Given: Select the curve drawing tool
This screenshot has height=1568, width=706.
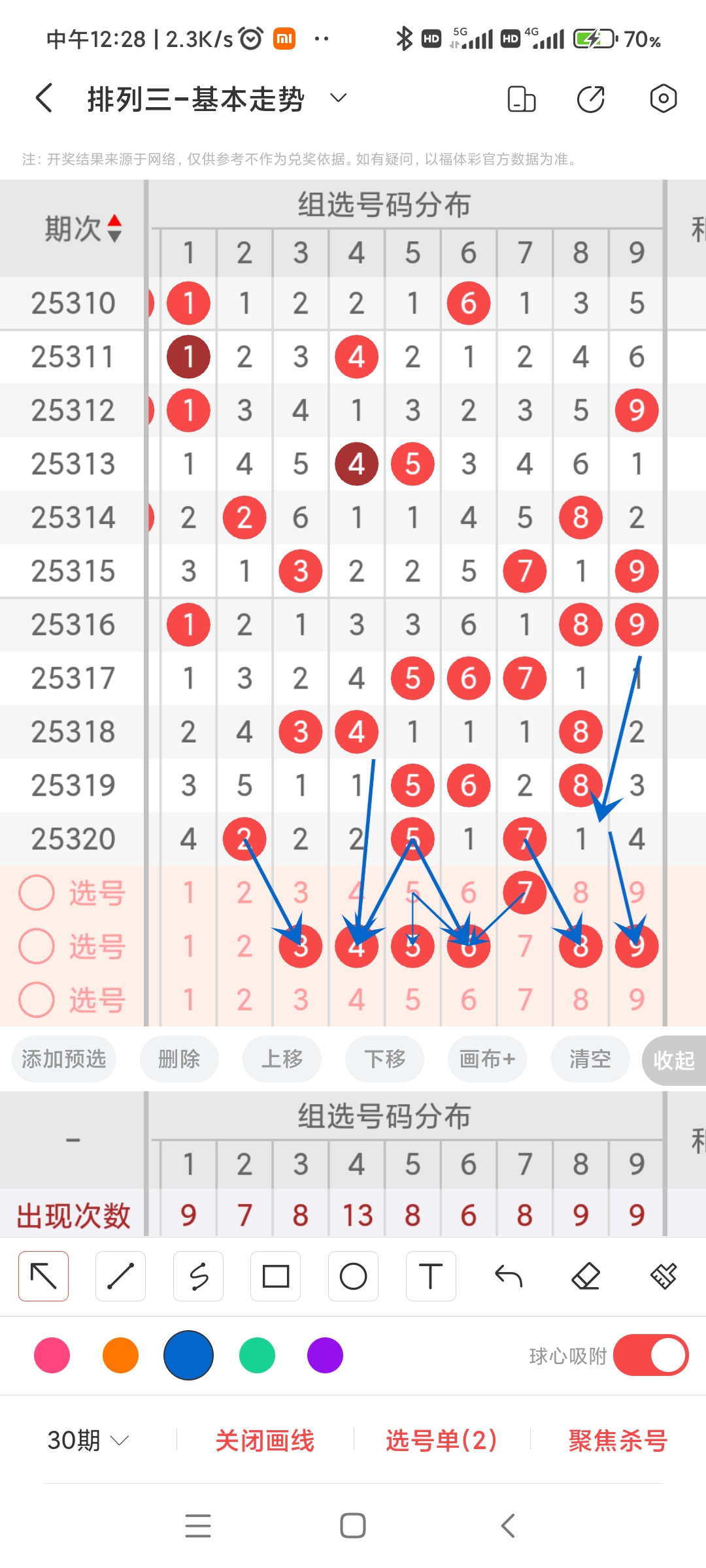Looking at the screenshot, I should pyautogui.click(x=199, y=1275).
